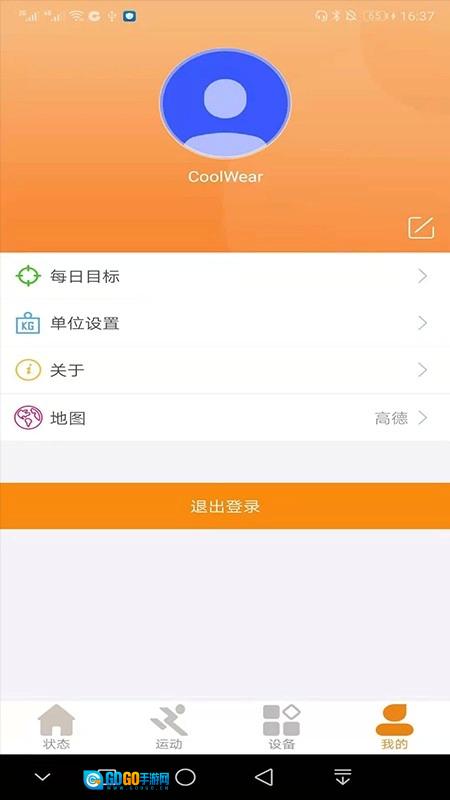Change the 地图 map provider
Viewport: 450px width, 800px height.
point(225,418)
